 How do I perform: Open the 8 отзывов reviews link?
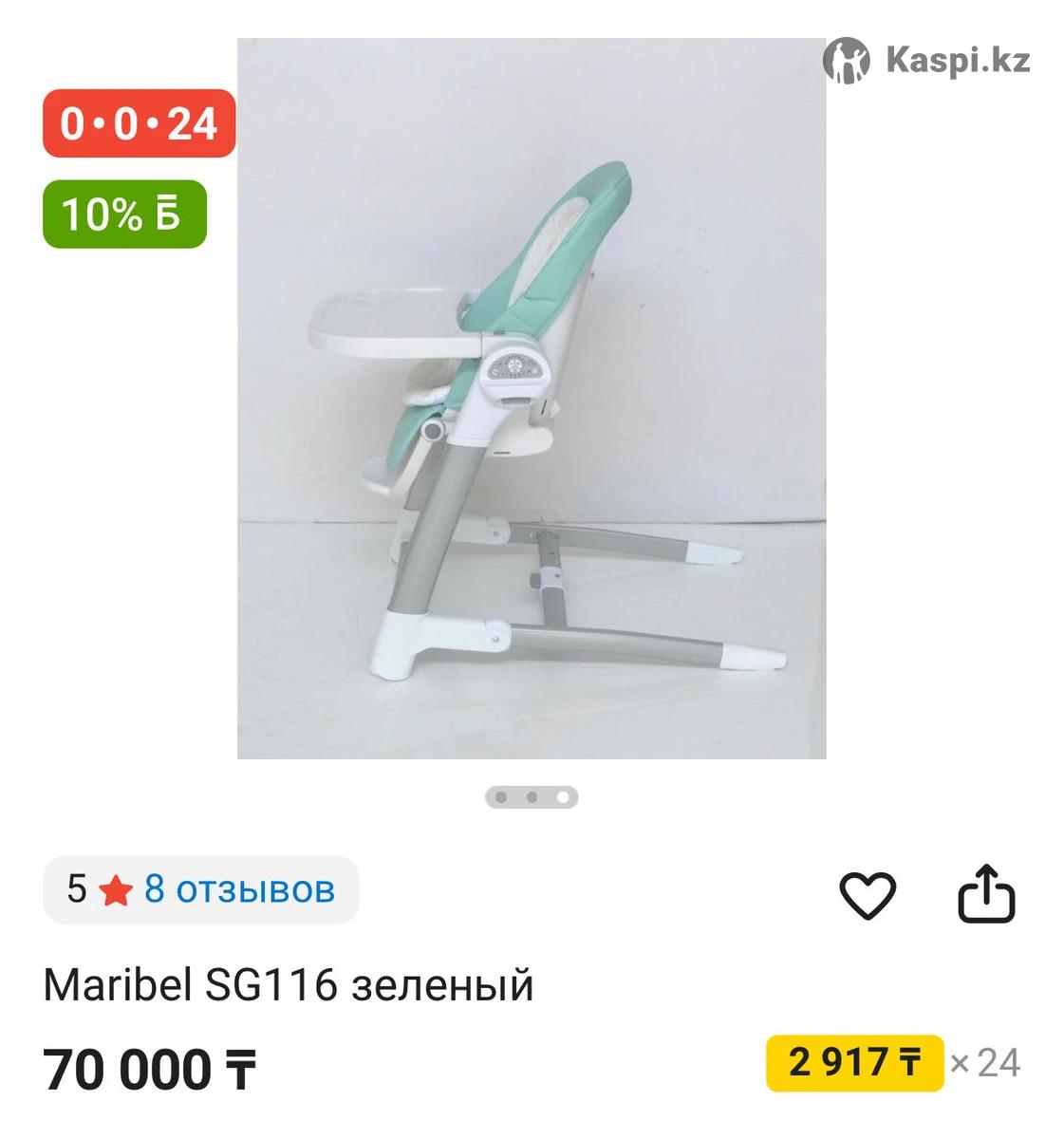coord(239,889)
